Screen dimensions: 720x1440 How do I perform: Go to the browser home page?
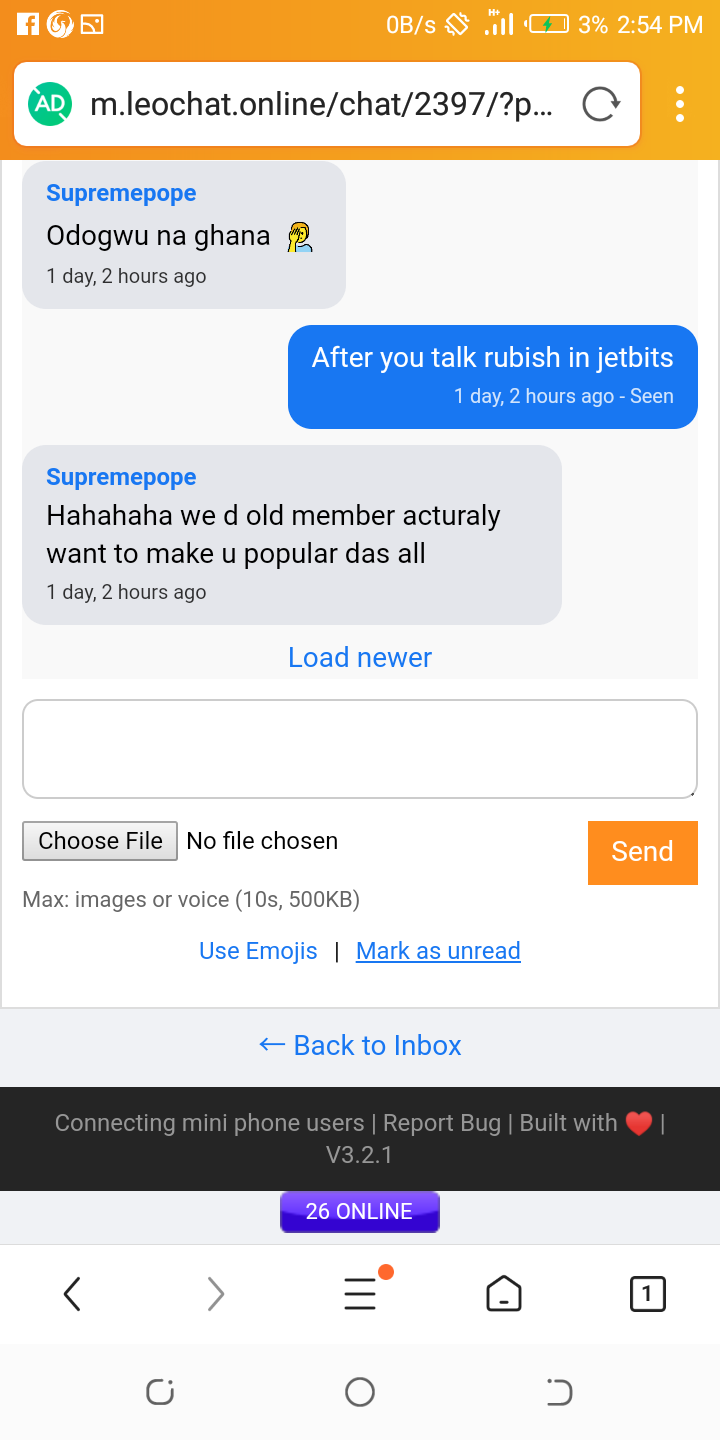(504, 1294)
